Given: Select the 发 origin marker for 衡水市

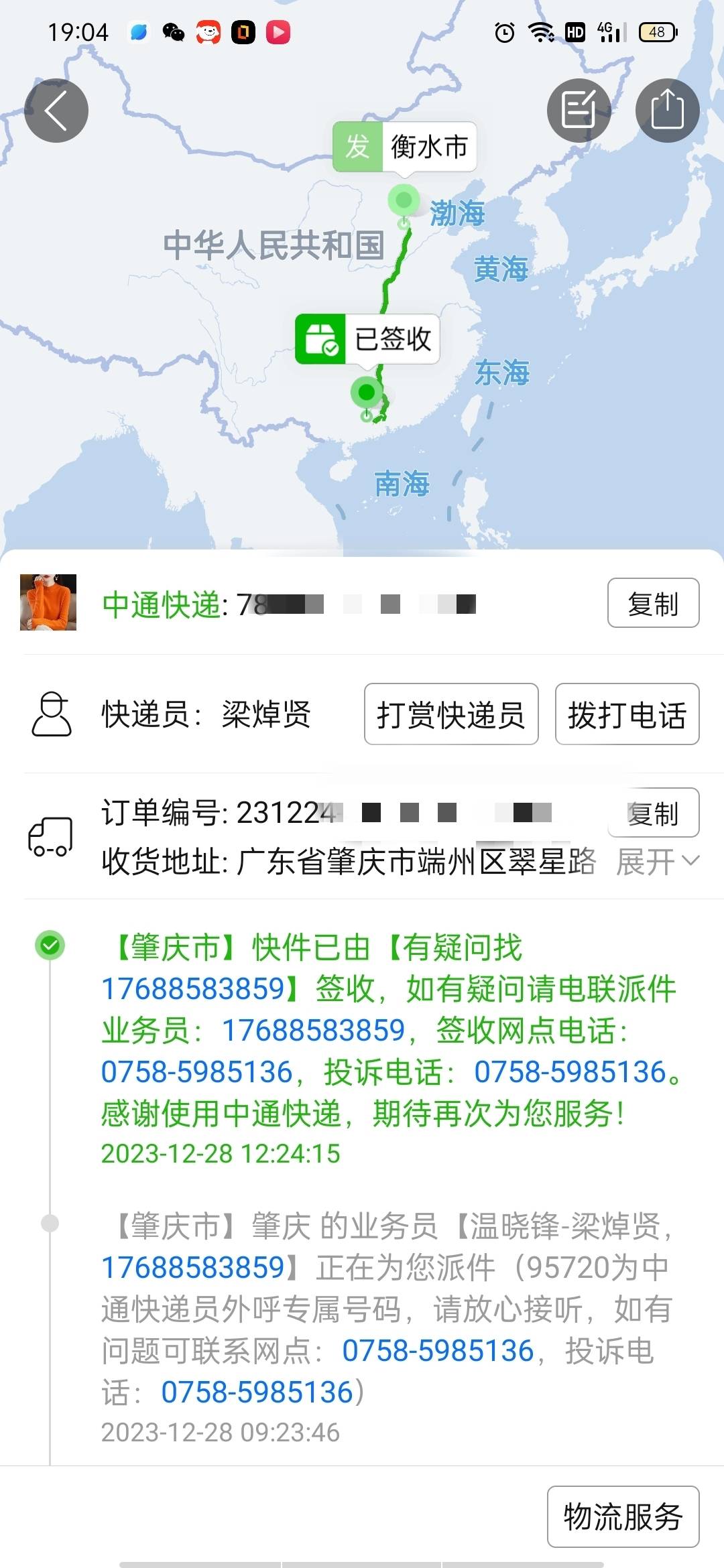Looking at the screenshot, I should click(357, 147).
